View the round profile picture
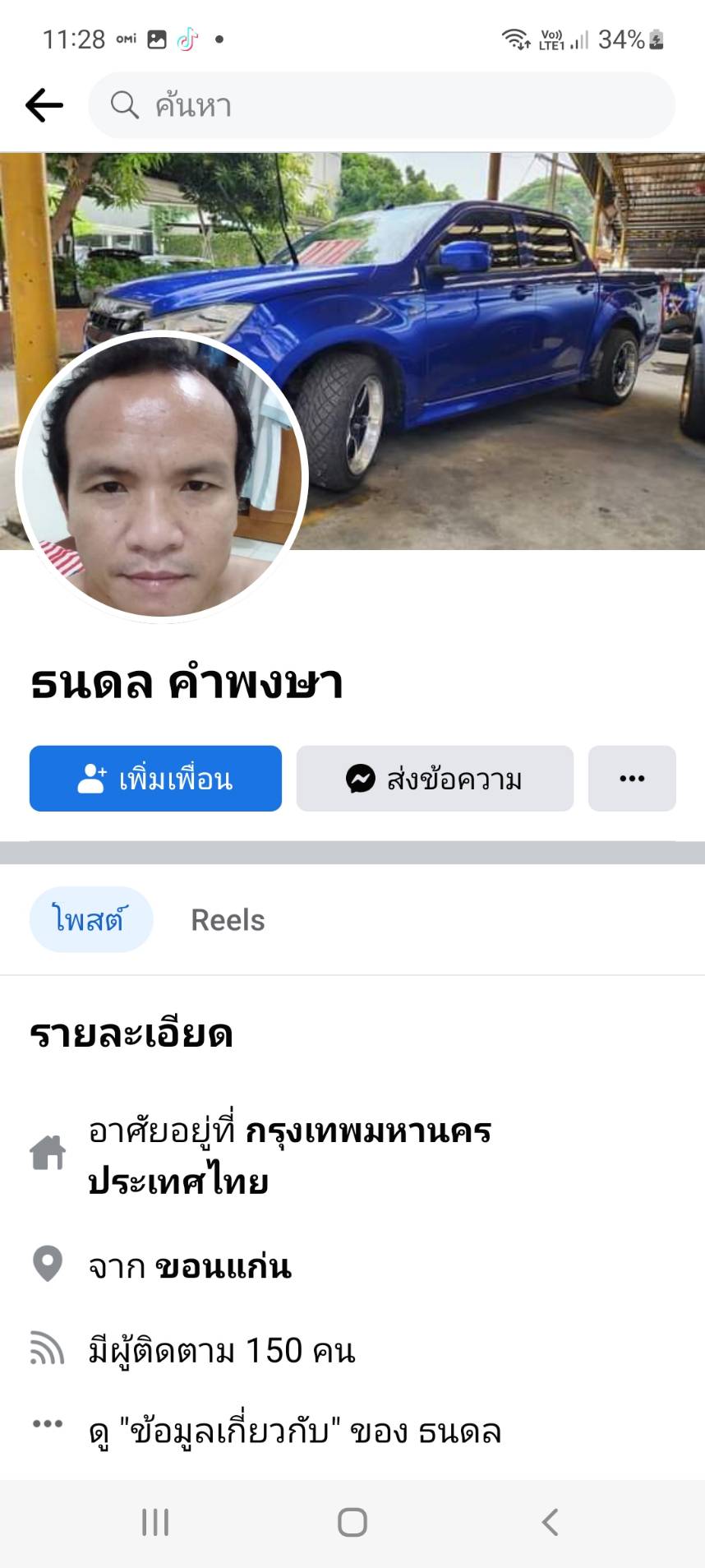 [162, 477]
